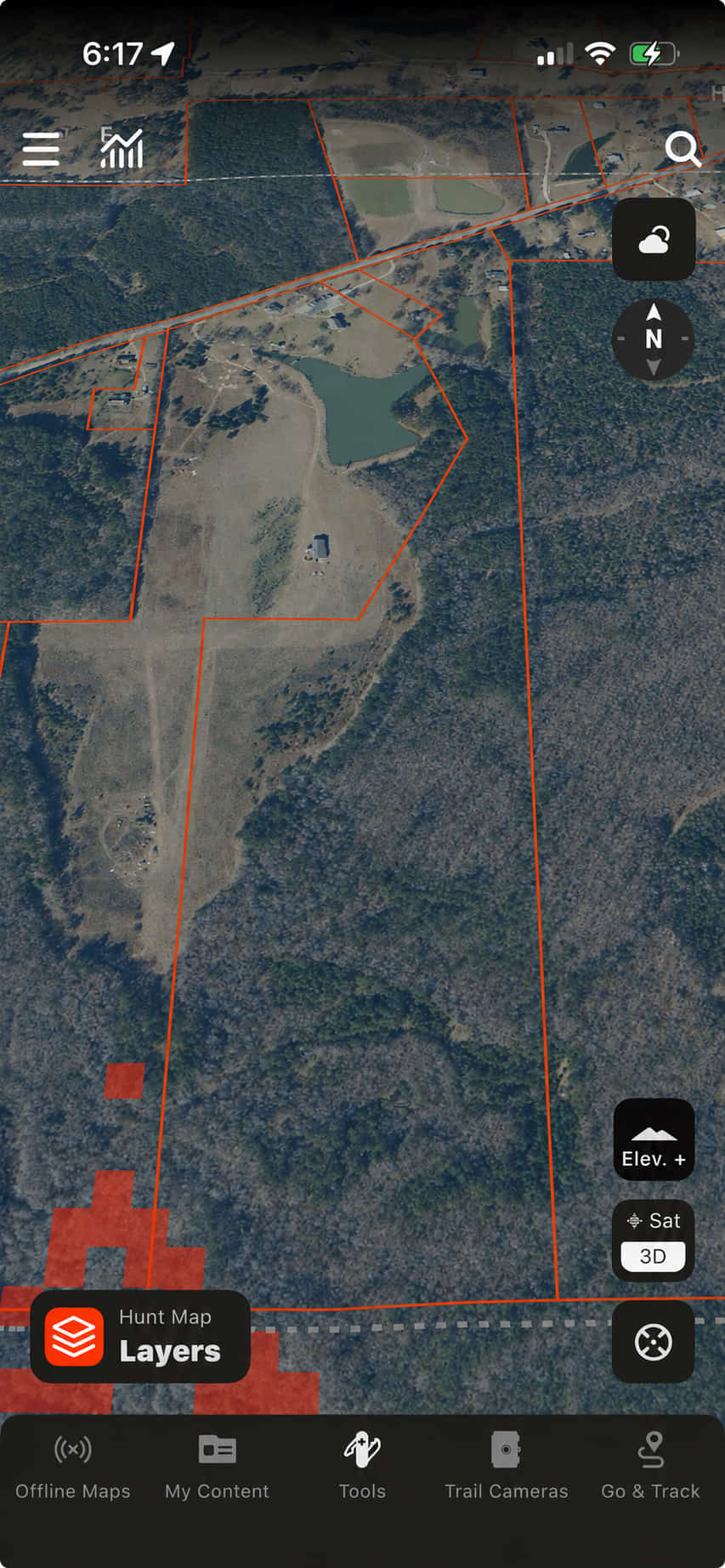Open the Elev. + elevation button
The image size is (725, 1568).
point(654,1139)
